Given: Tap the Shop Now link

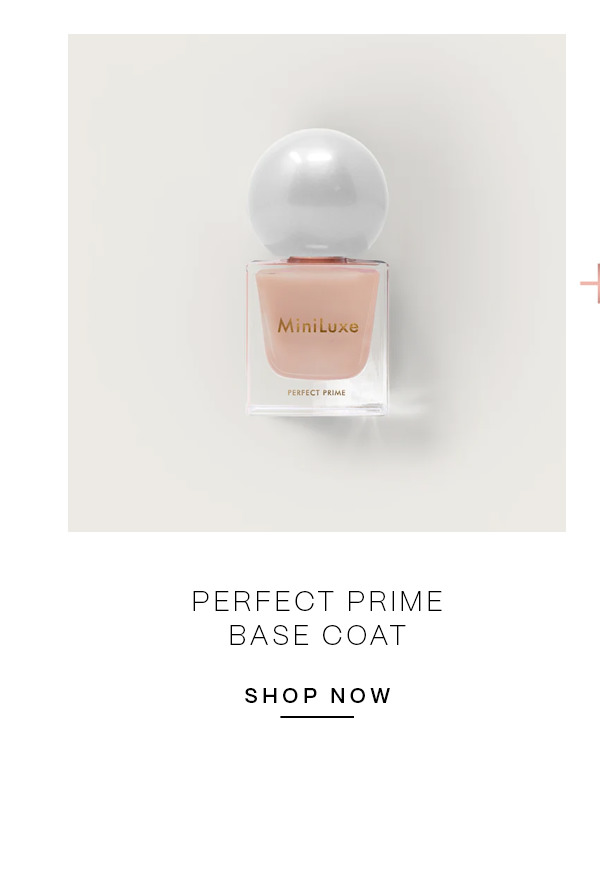Looking at the screenshot, I should [318, 696].
